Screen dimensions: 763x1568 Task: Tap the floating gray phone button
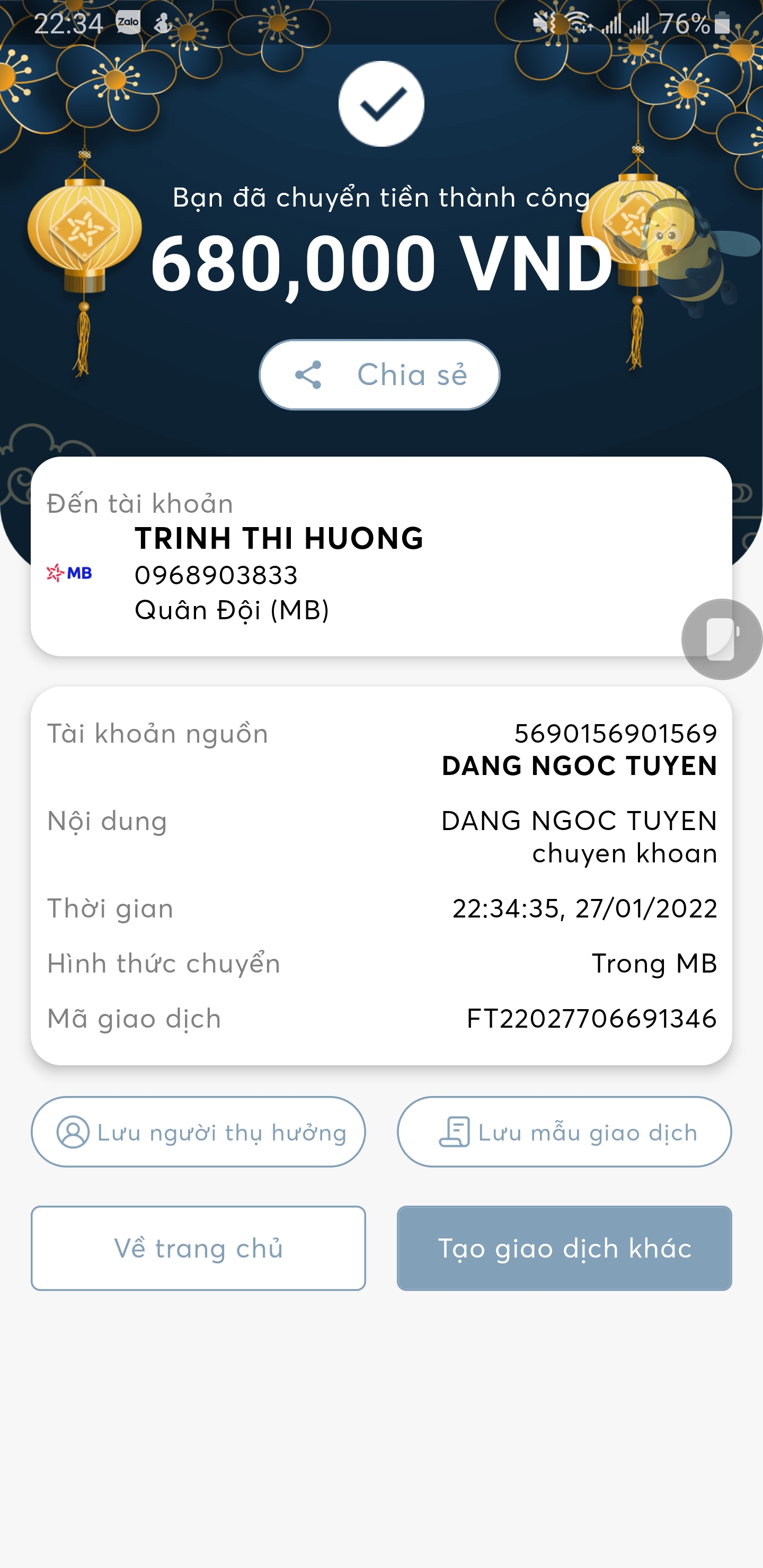click(722, 639)
